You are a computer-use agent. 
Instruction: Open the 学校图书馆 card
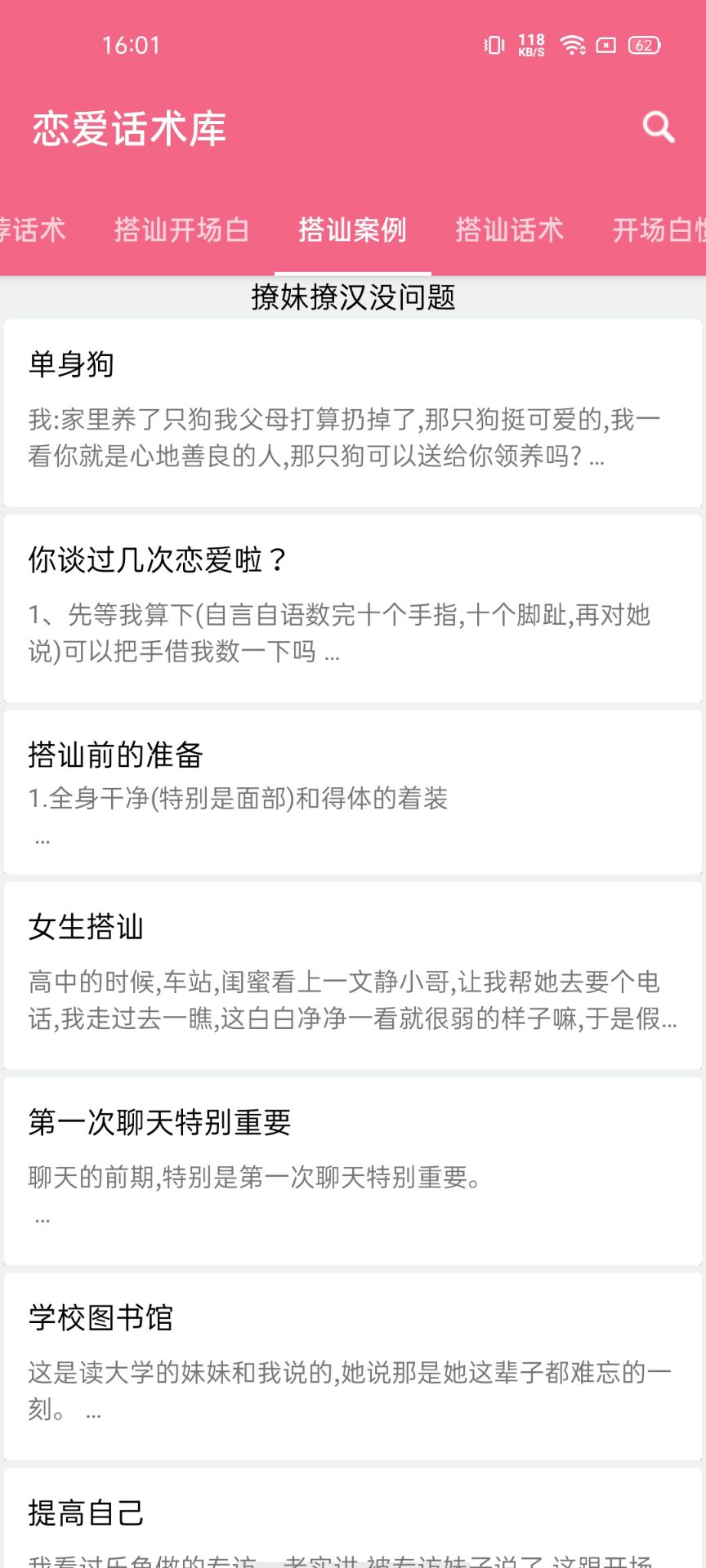(353, 1366)
